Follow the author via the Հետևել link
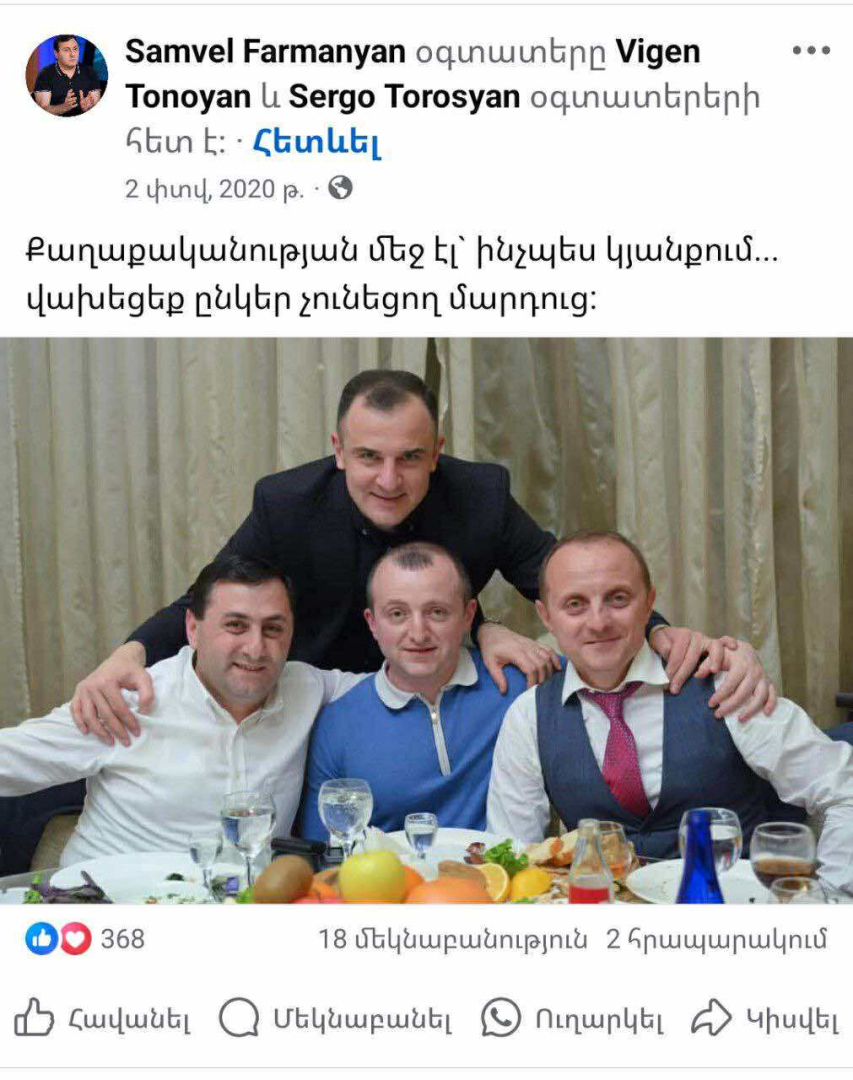The height and width of the screenshot is (1080, 853). pyautogui.click(x=317, y=143)
